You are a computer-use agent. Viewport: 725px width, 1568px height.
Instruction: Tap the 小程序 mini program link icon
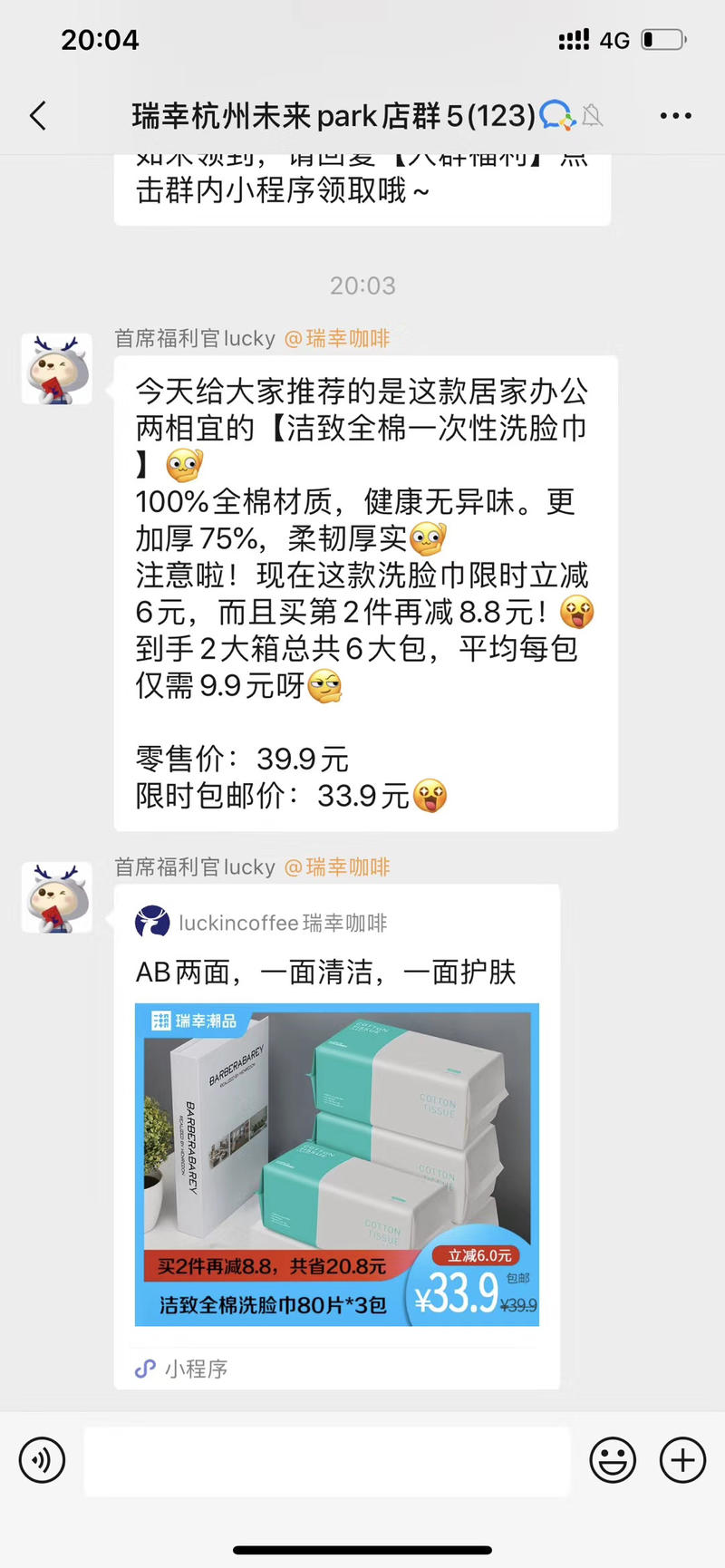(145, 1369)
